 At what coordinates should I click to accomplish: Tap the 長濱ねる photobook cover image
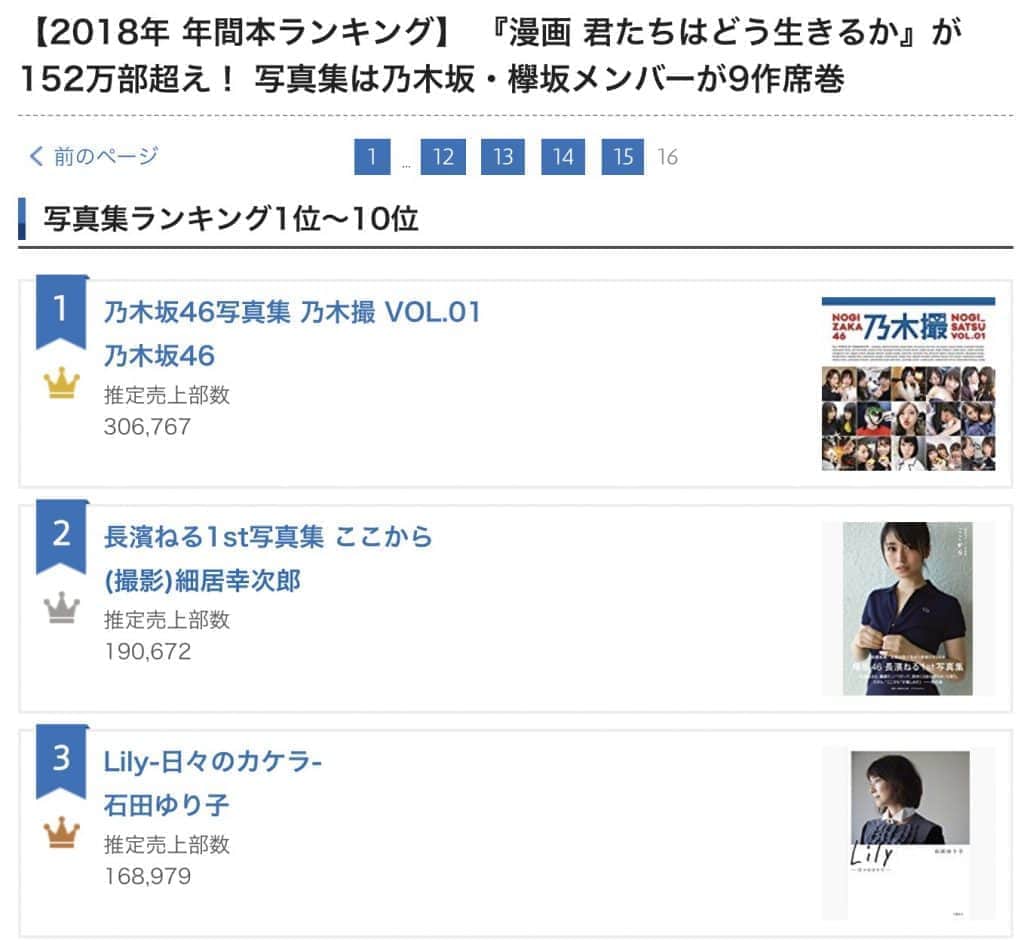pos(908,608)
